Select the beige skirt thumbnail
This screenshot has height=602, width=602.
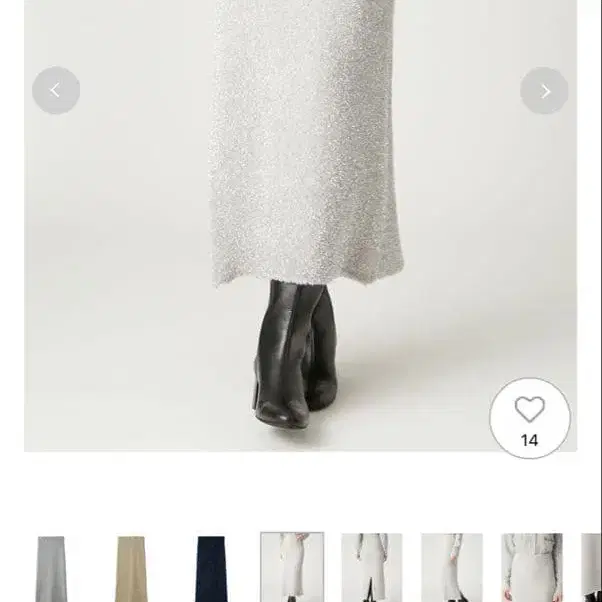(131, 568)
